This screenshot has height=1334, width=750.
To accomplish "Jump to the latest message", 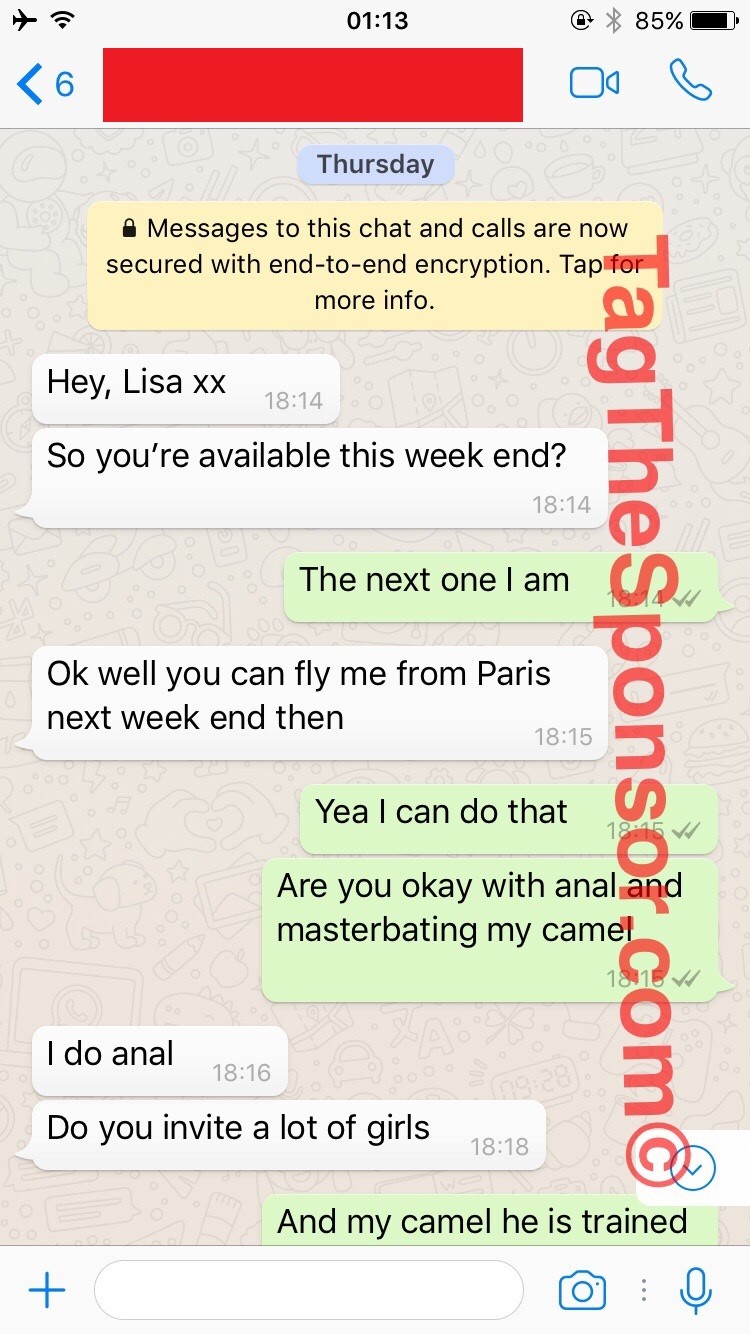I will coord(693,1168).
